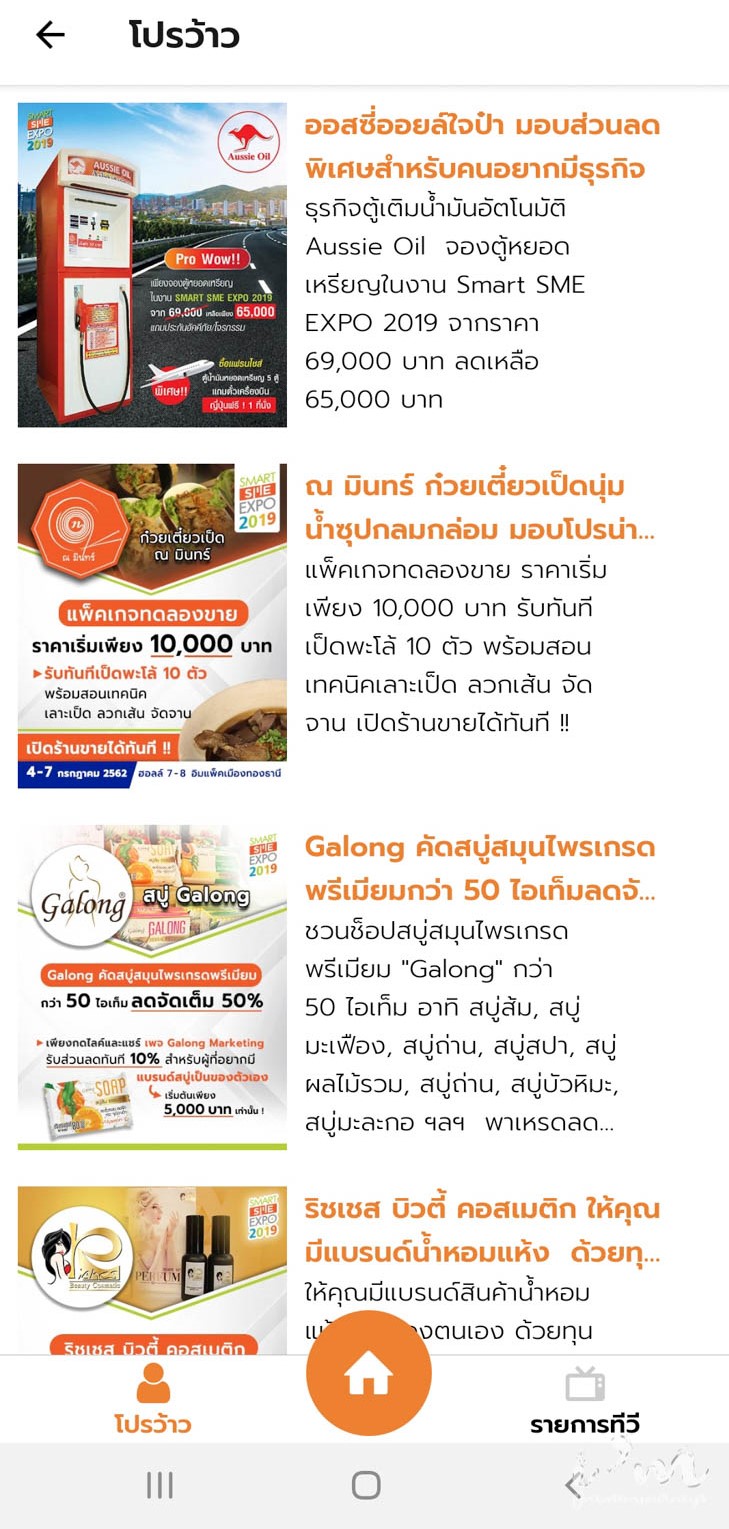The image size is (729, 1529).
Task: Tap the system home button
Action: click(x=366, y=1485)
